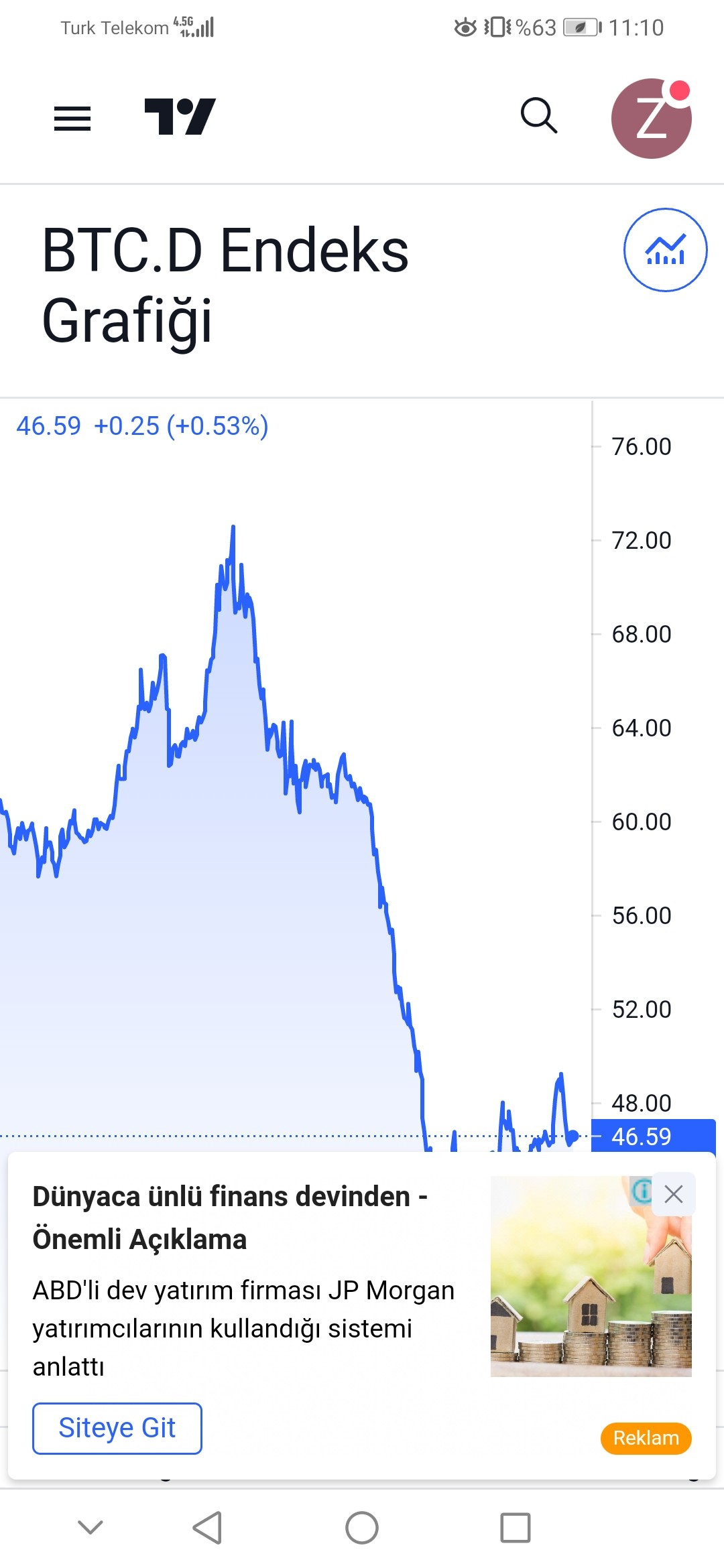724x1568 pixels.
Task: Tap the Siteye Git ad button
Action: tap(117, 1428)
